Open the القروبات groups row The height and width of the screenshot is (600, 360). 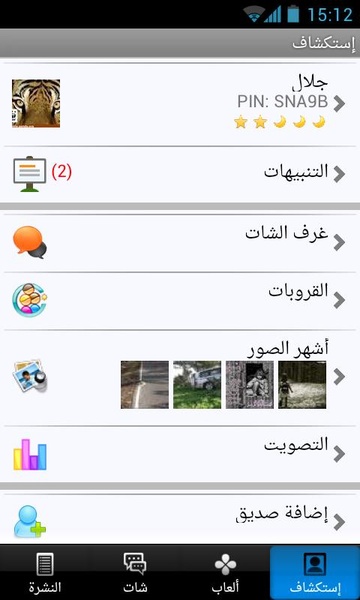point(180,301)
